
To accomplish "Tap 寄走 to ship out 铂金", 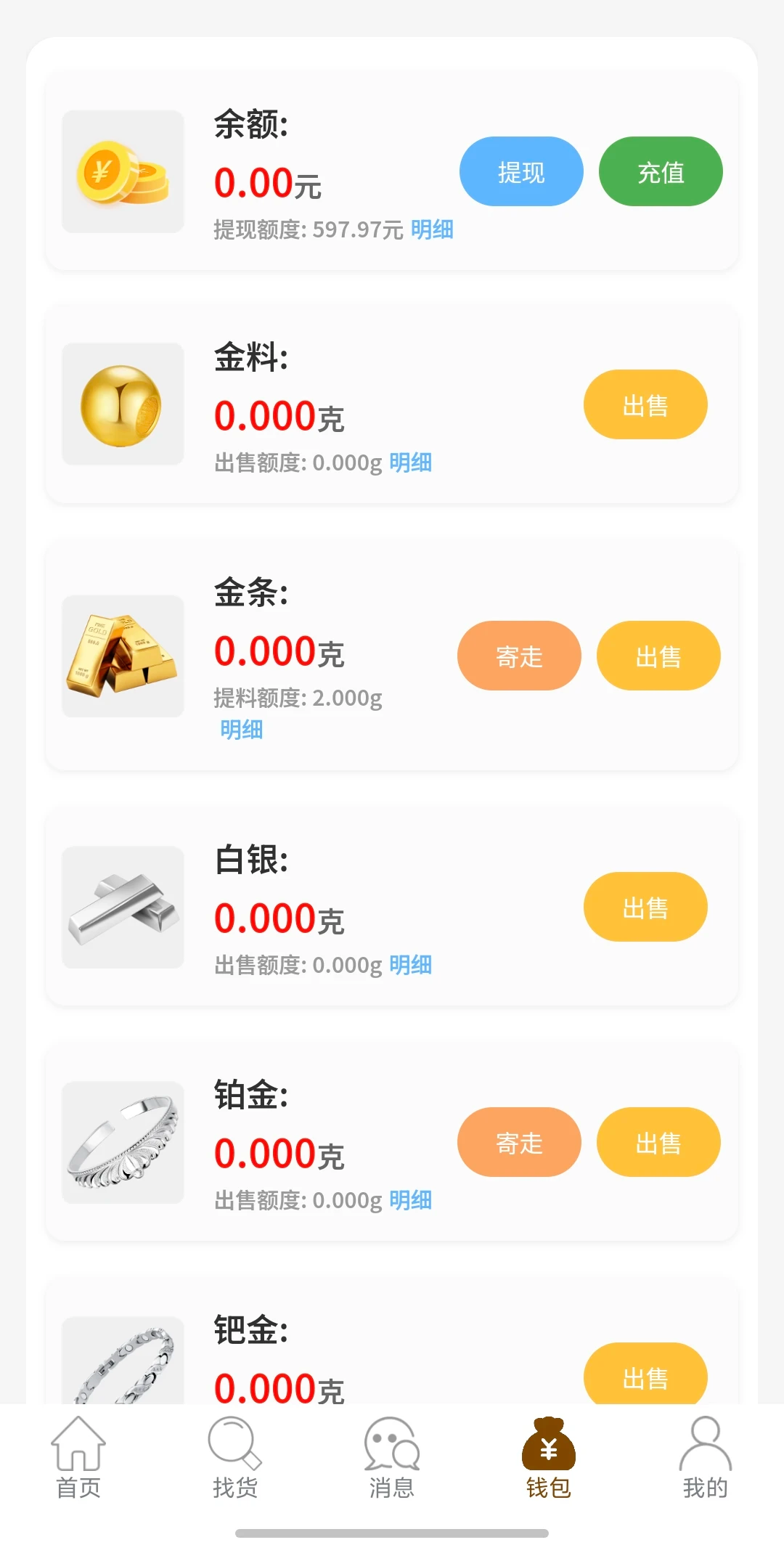I will pyautogui.click(x=519, y=1142).
